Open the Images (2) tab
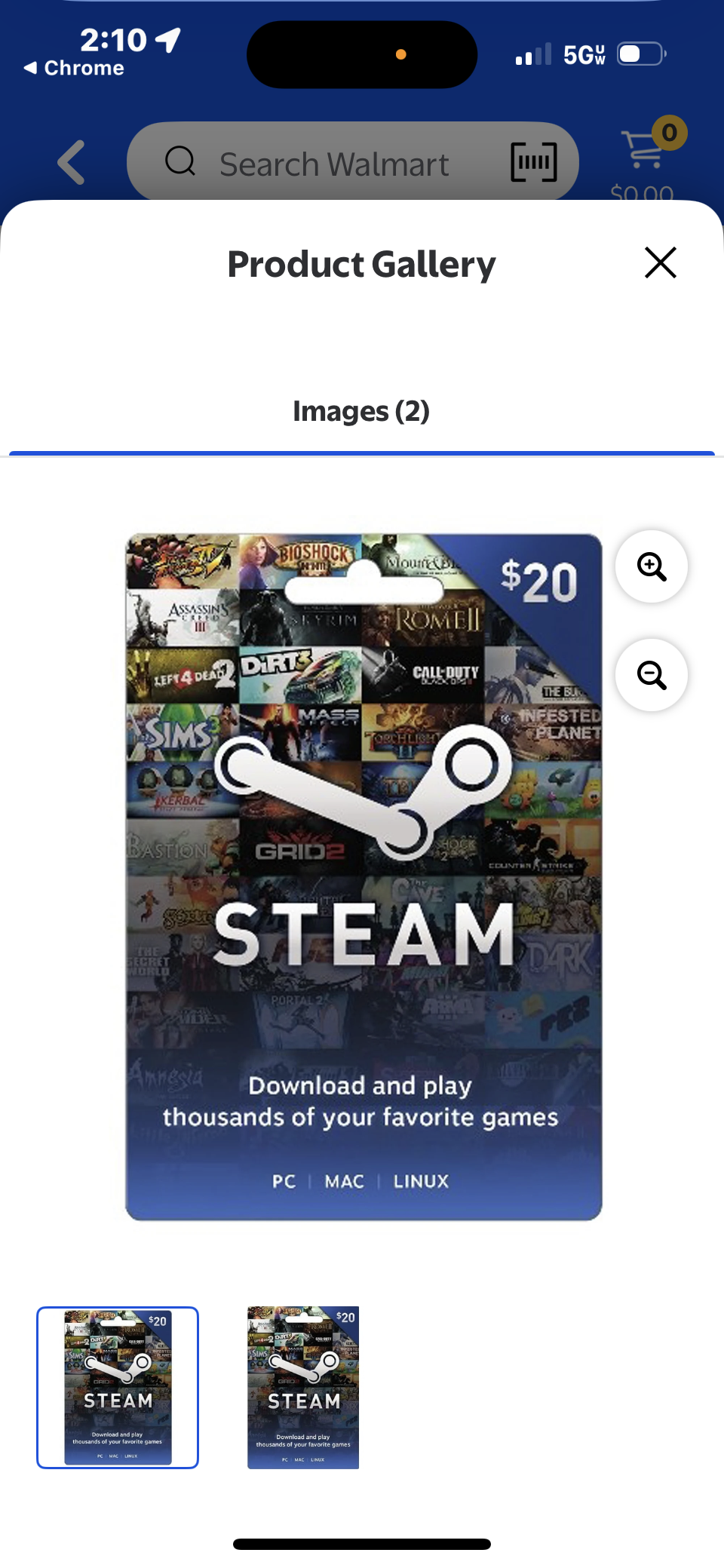 [361, 412]
